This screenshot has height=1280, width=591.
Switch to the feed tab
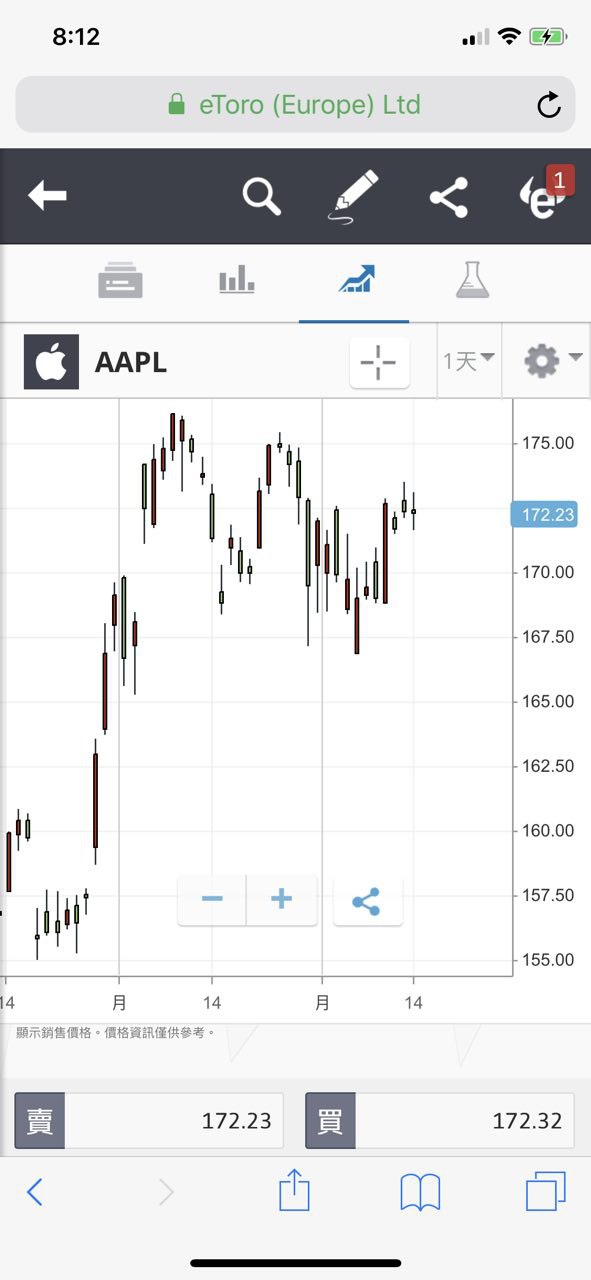(120, 281)
